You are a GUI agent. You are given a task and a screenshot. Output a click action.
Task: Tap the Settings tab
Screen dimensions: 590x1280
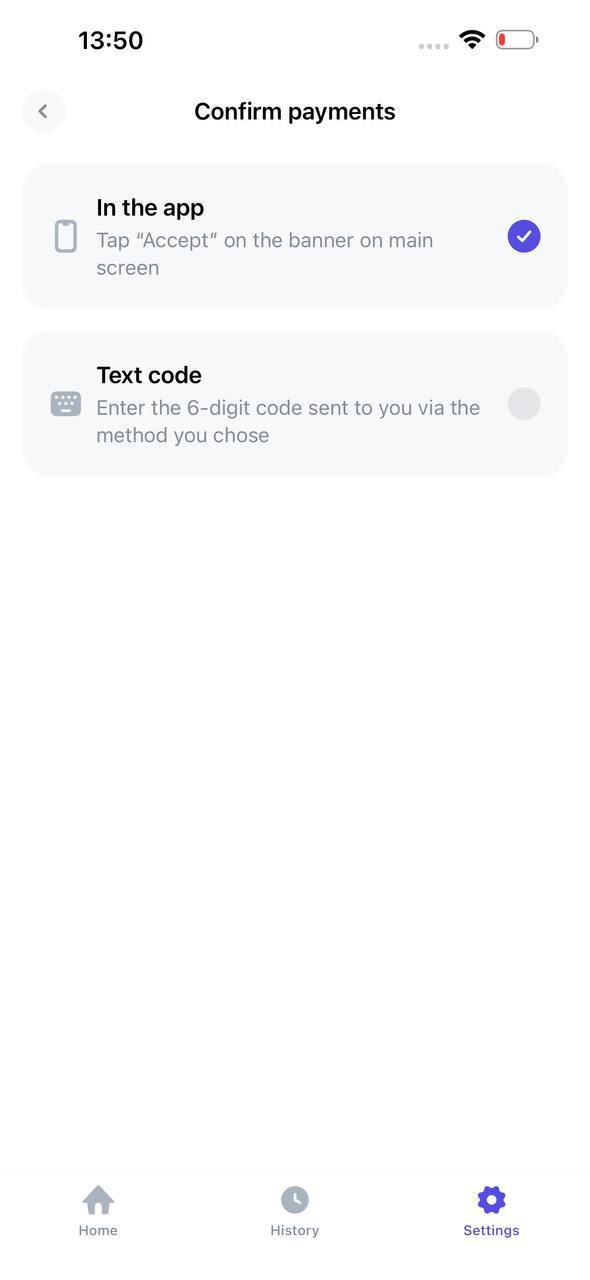pyautogui.click(x=491, y=1211)
